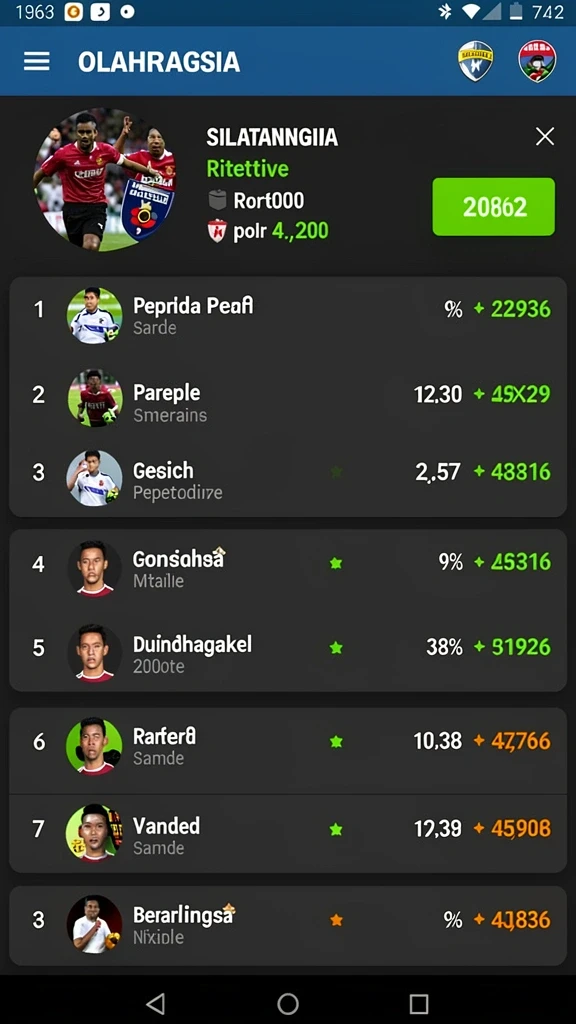This screenshot has width=576, height=1024.
Task: Open the Pareple Smerains row
Action: [288, 395]
